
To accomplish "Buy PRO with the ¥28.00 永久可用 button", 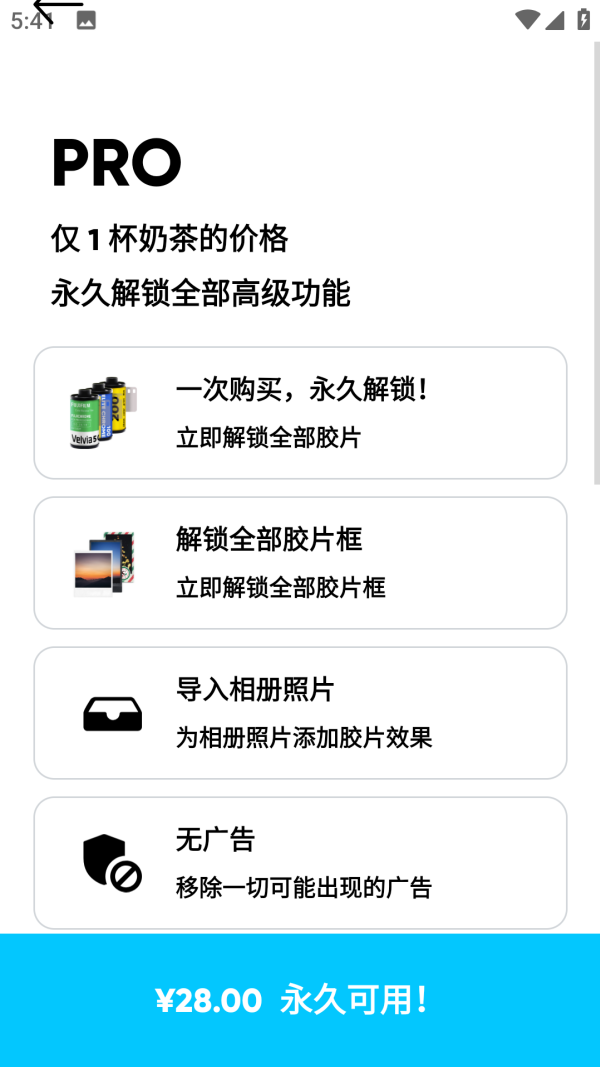I will tap(300, 1000).
